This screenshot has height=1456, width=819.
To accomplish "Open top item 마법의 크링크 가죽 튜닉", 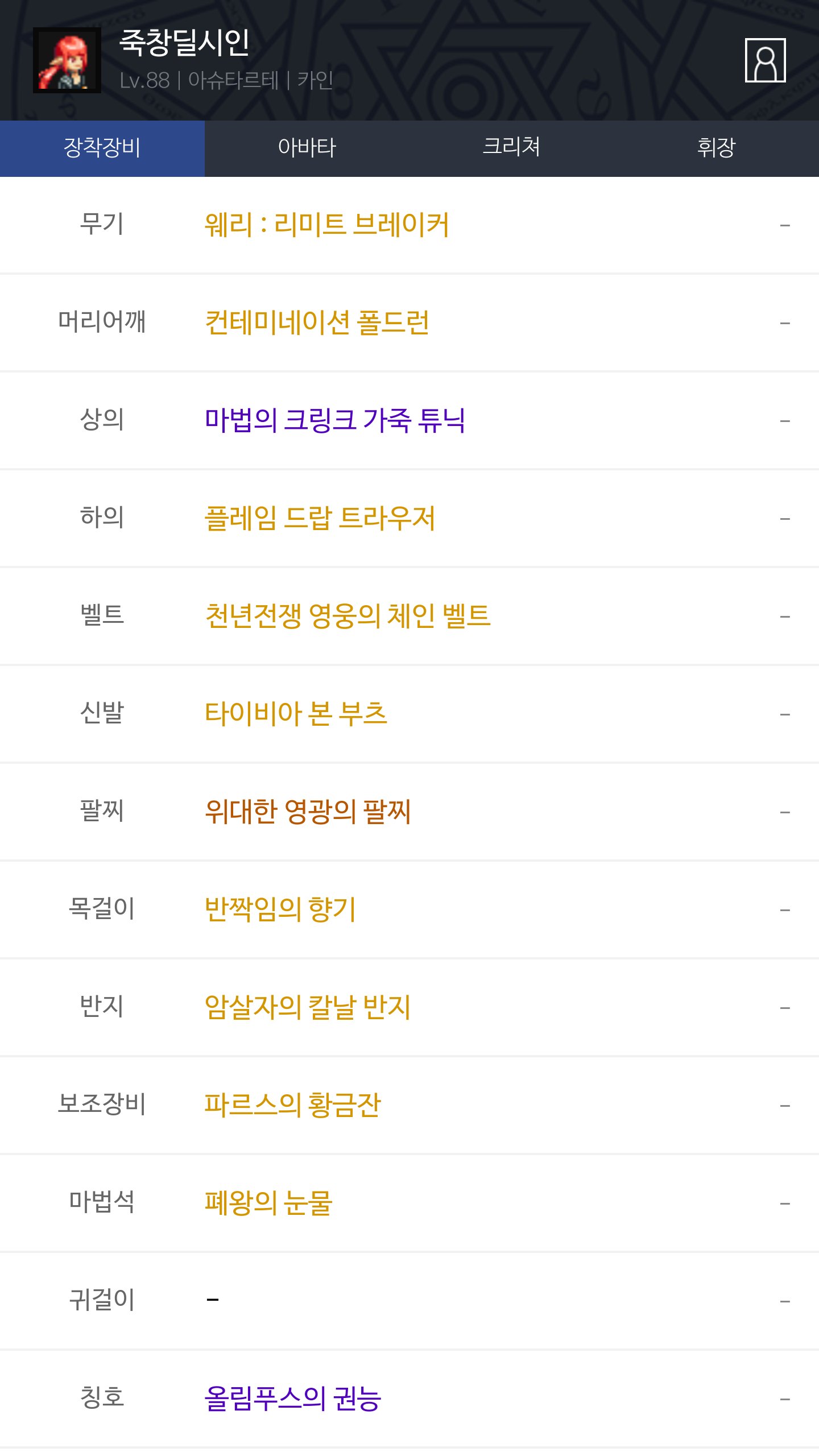I will pos(335,420).
